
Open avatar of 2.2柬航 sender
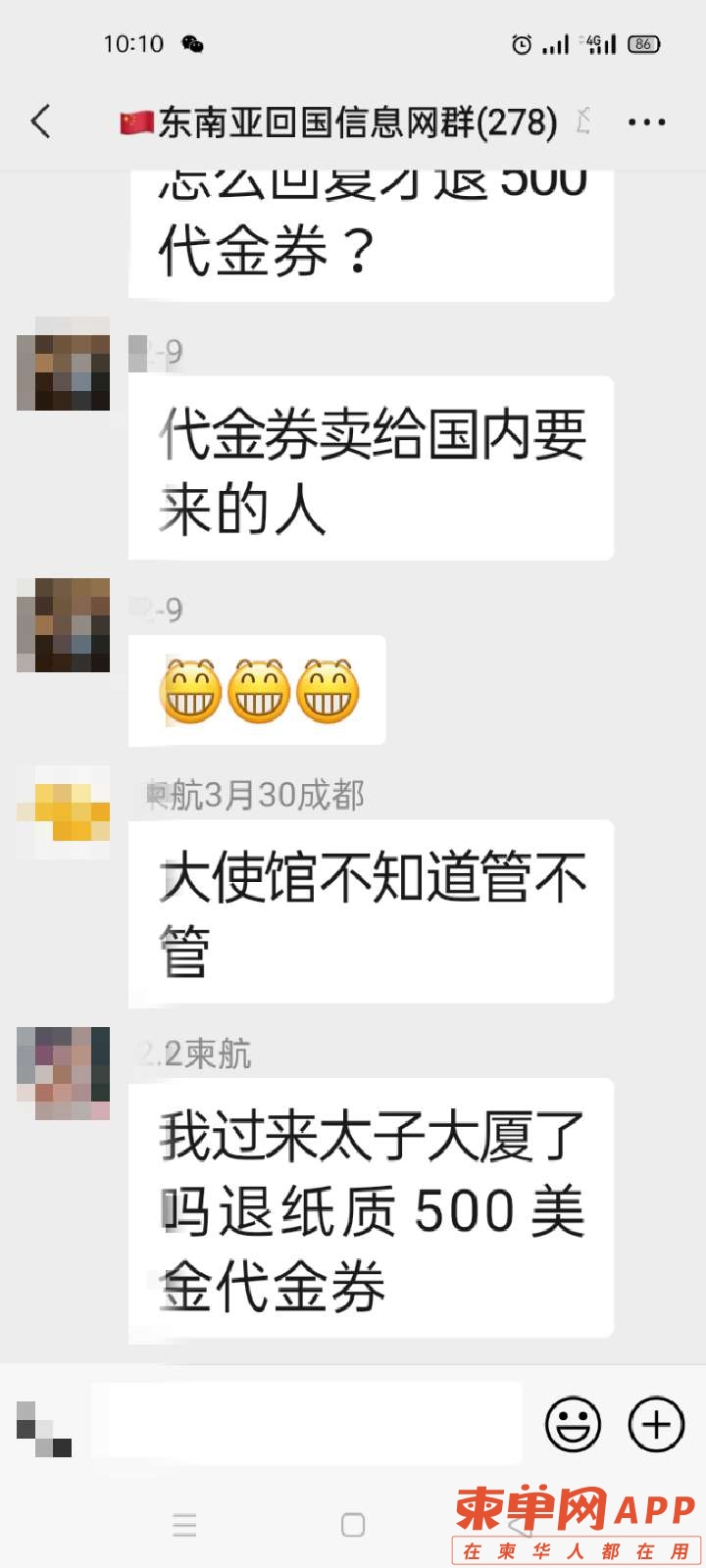[64, 1073]
